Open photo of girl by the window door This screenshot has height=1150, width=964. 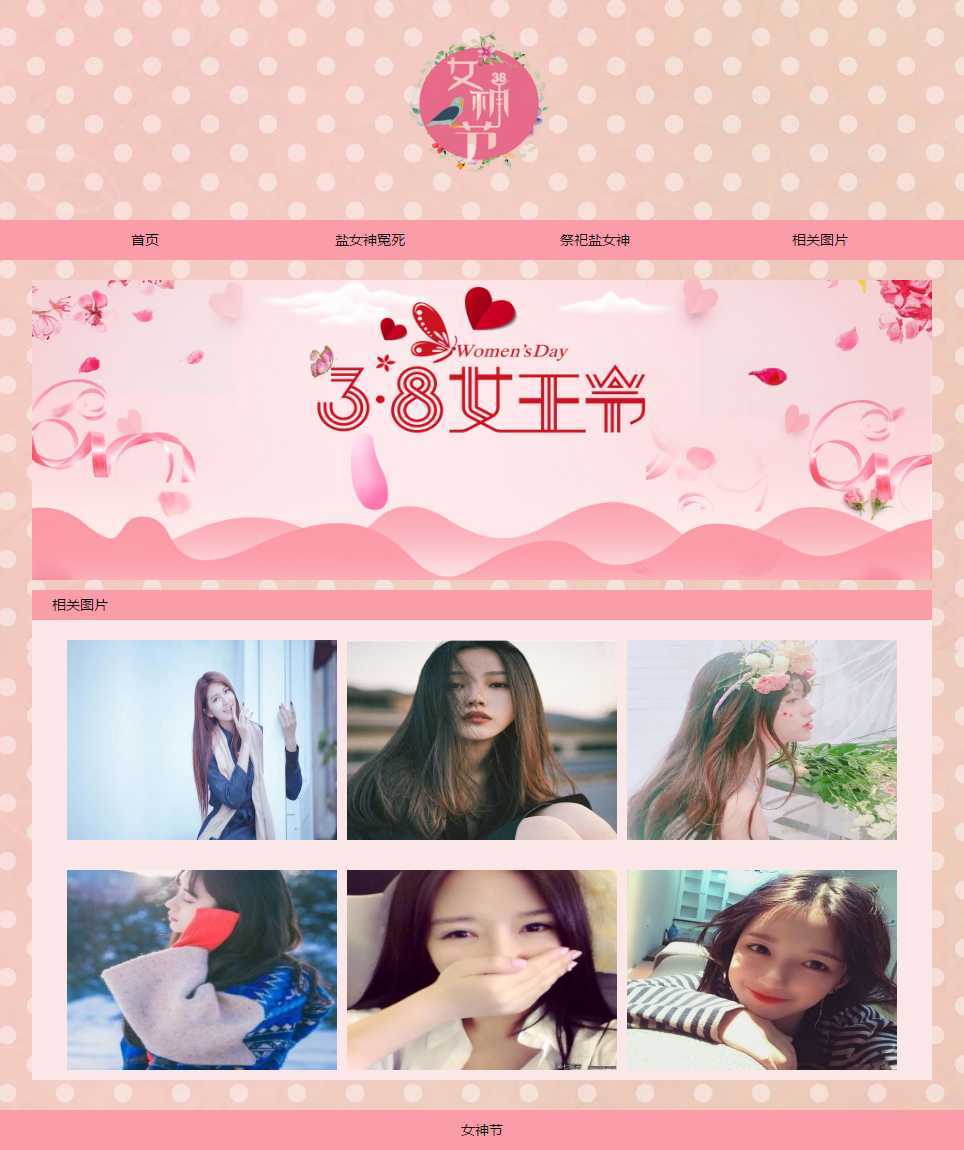(x=202, y=740)
